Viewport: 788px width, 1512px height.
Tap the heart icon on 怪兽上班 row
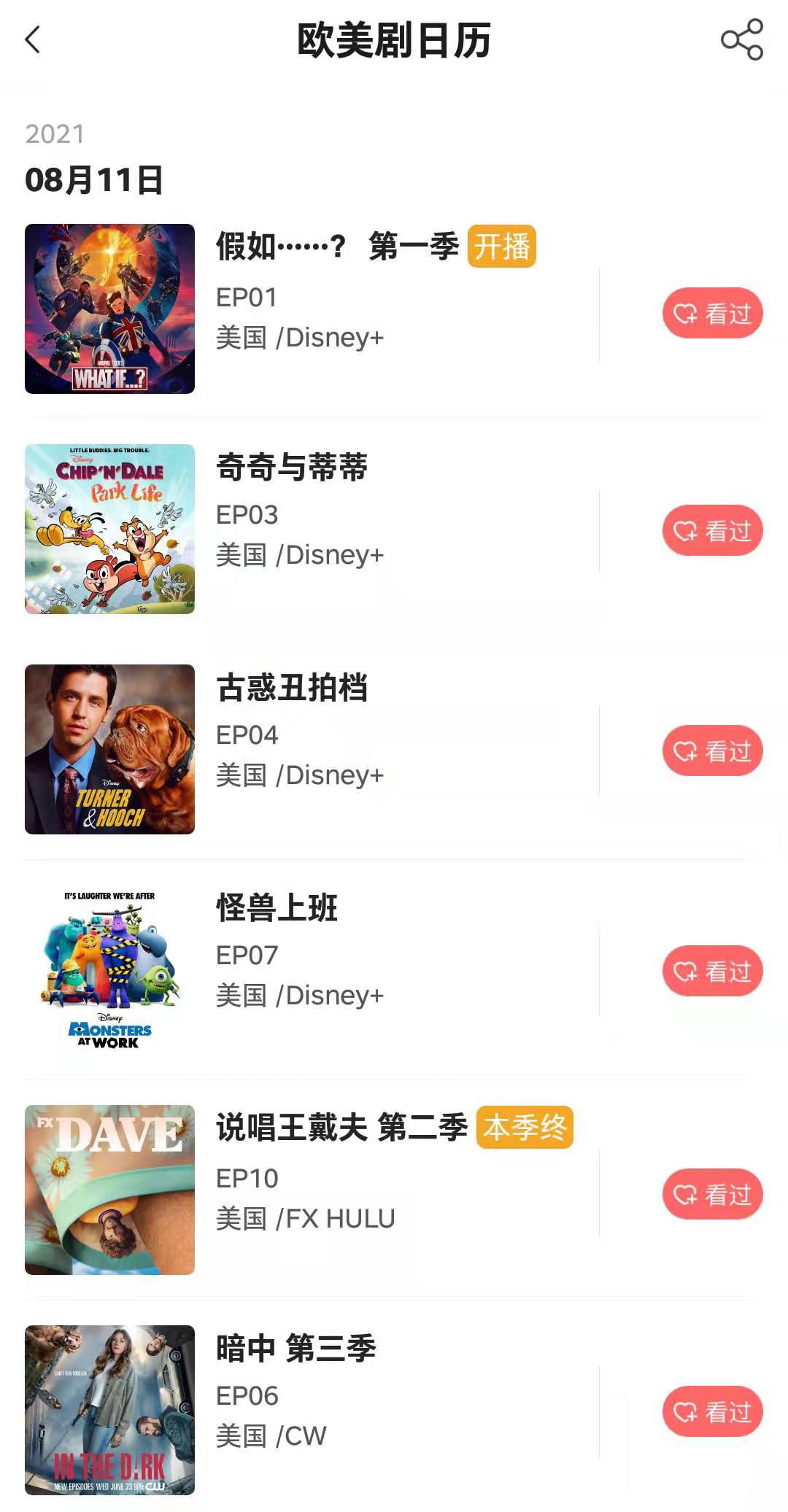tap(684, 970)
